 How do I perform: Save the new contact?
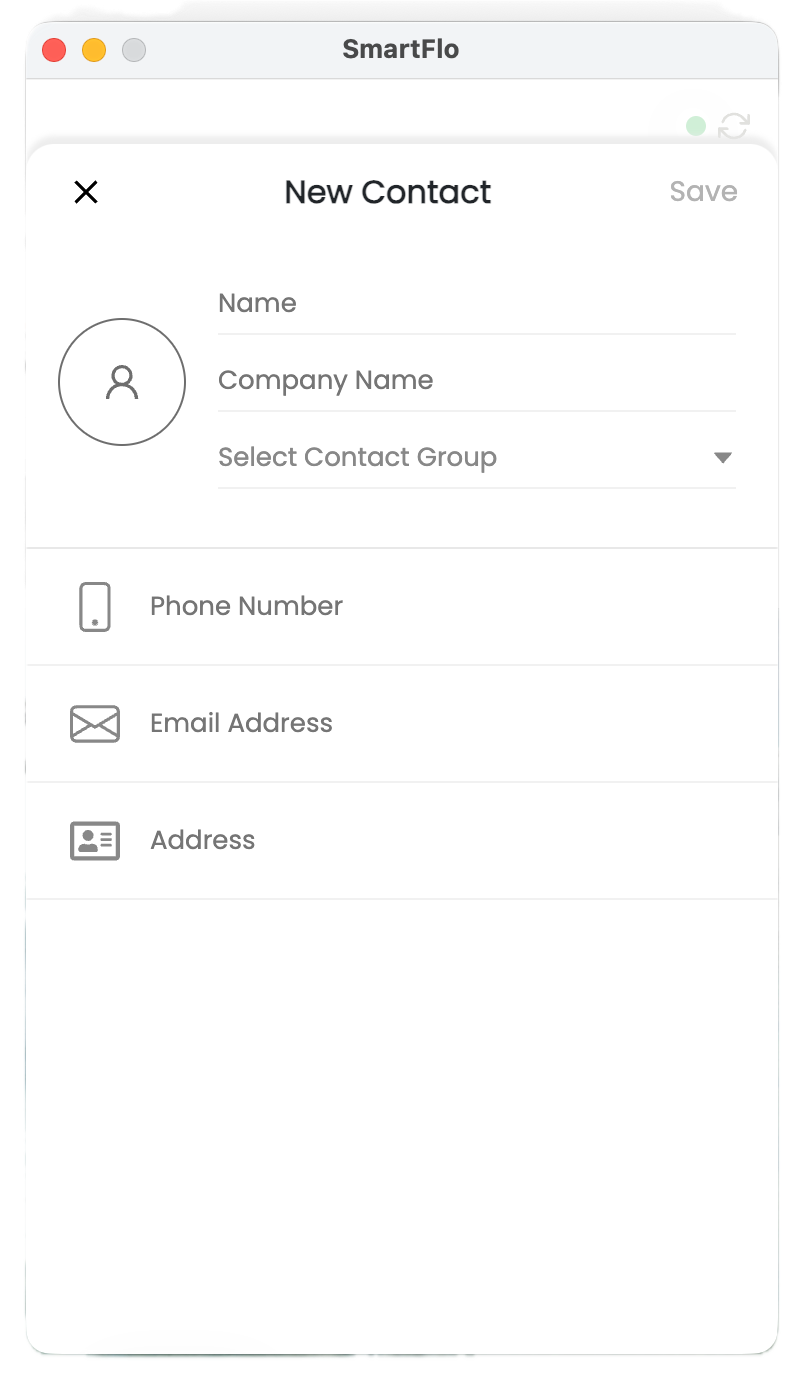tap(703, 192)
